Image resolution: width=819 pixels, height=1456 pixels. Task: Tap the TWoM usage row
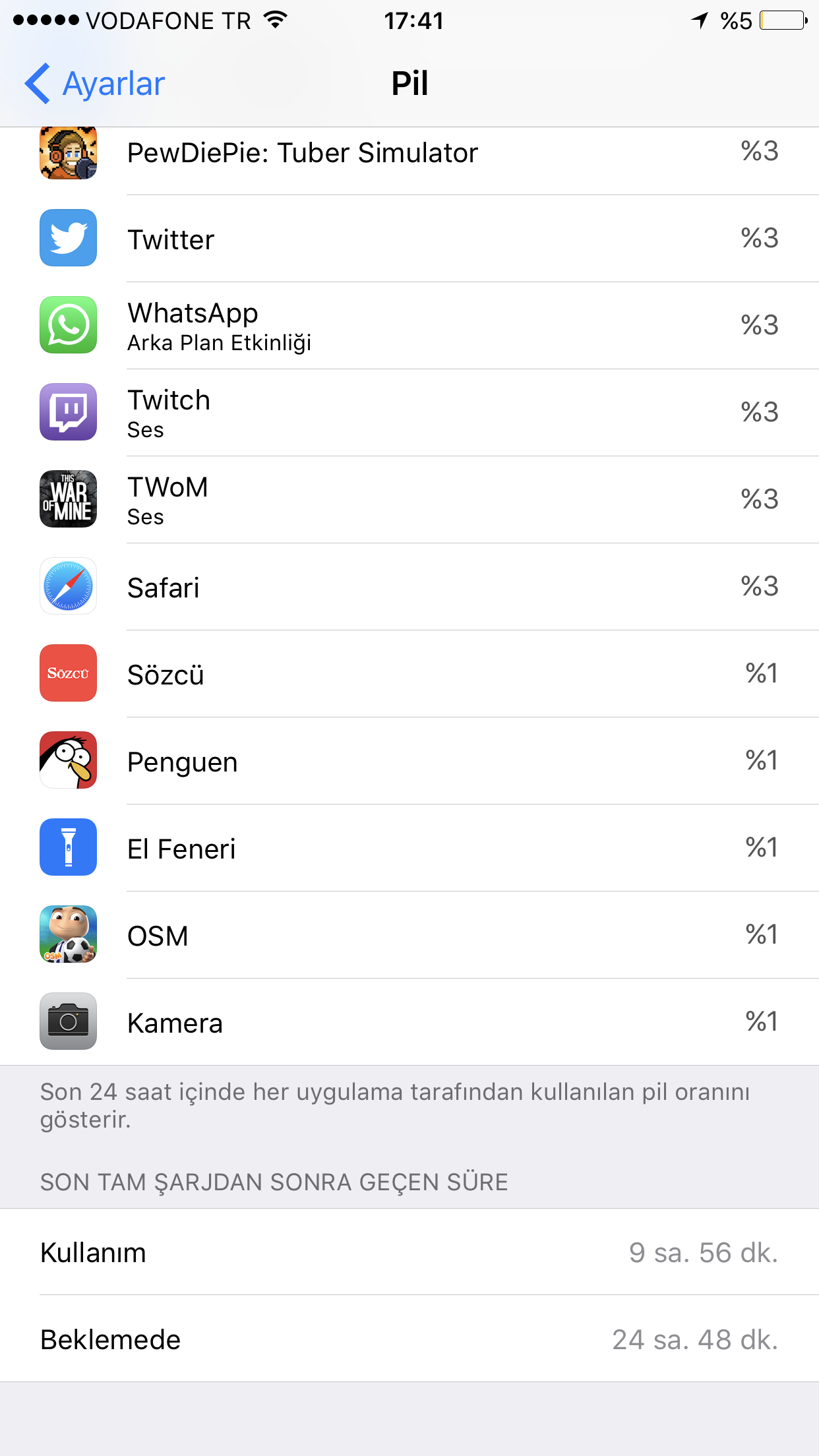(x=409, y=500)
